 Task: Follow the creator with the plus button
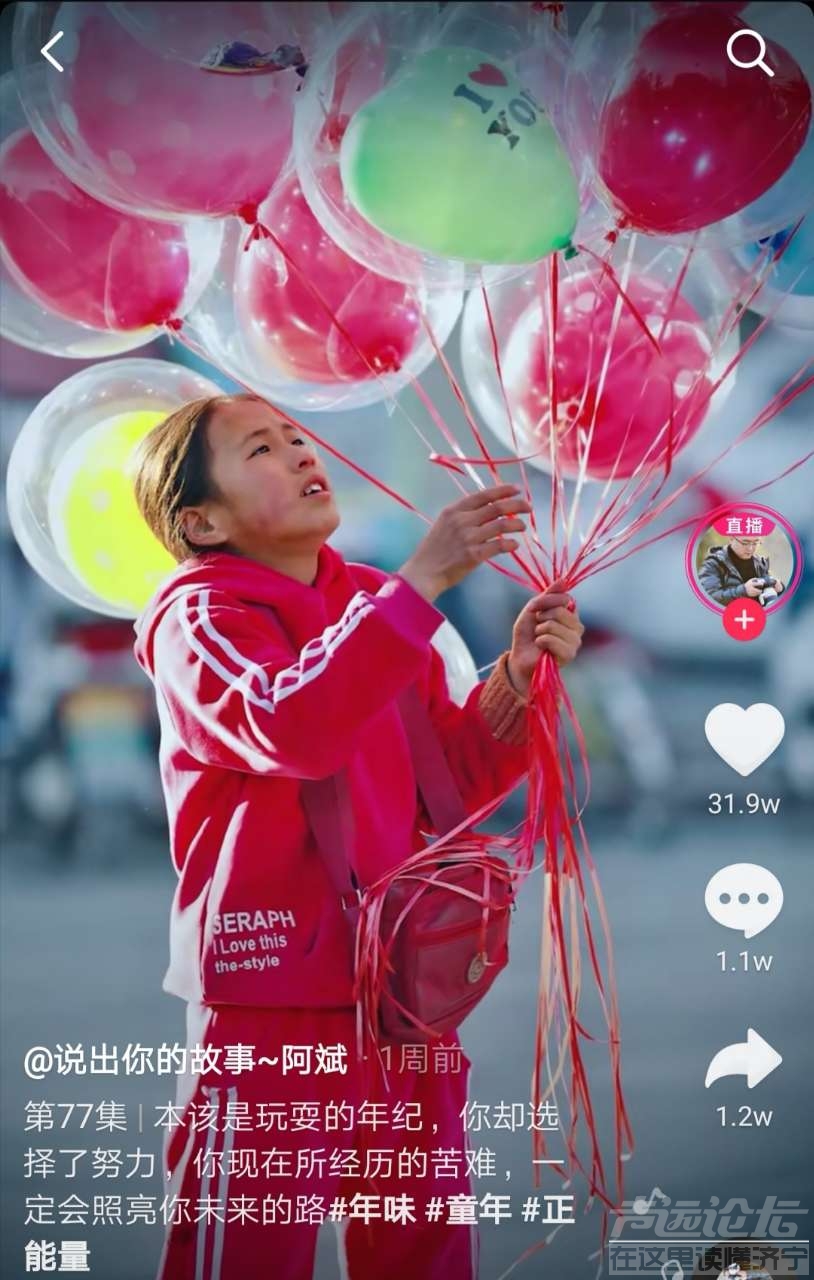(x=744, y=621)
